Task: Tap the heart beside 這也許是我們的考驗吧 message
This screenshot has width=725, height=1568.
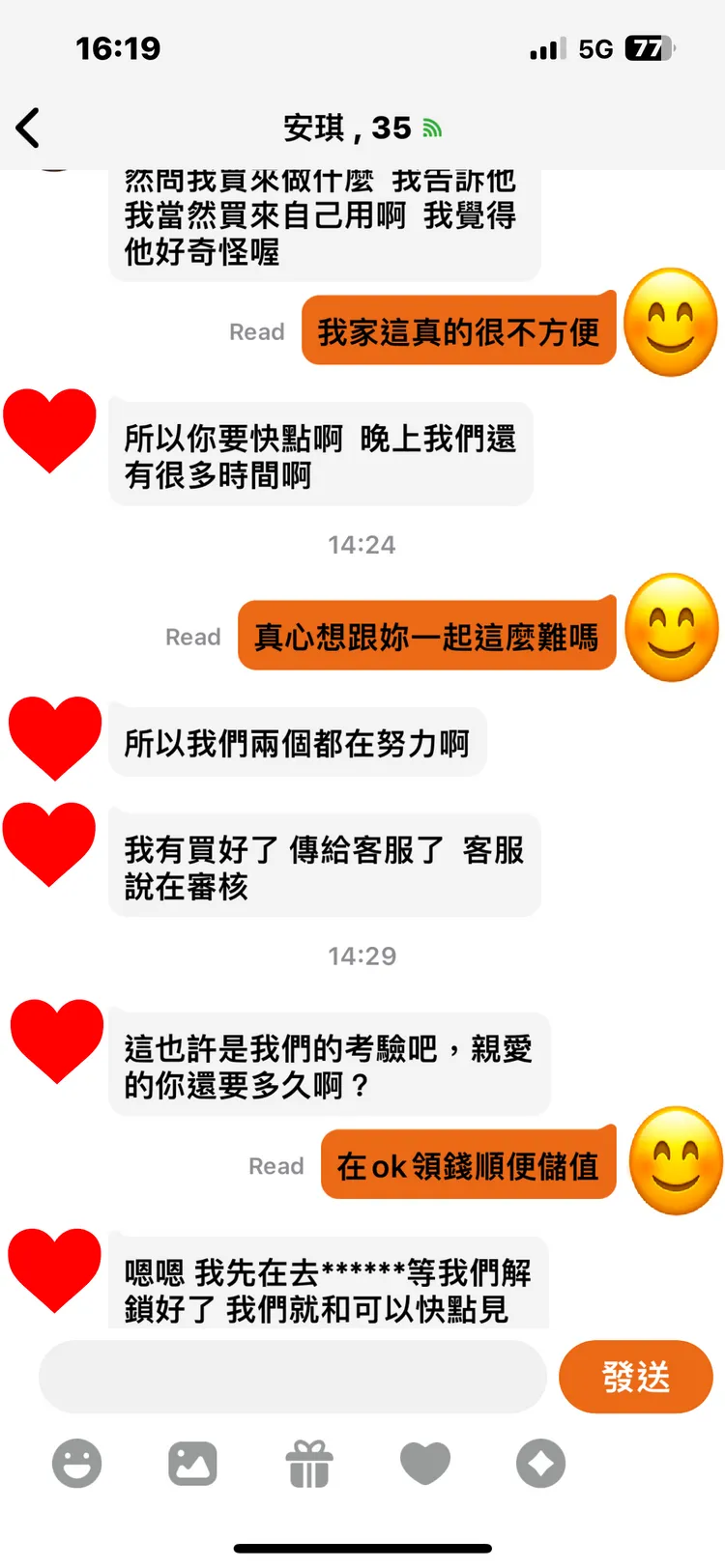Action: click(x=54, y=1041)
